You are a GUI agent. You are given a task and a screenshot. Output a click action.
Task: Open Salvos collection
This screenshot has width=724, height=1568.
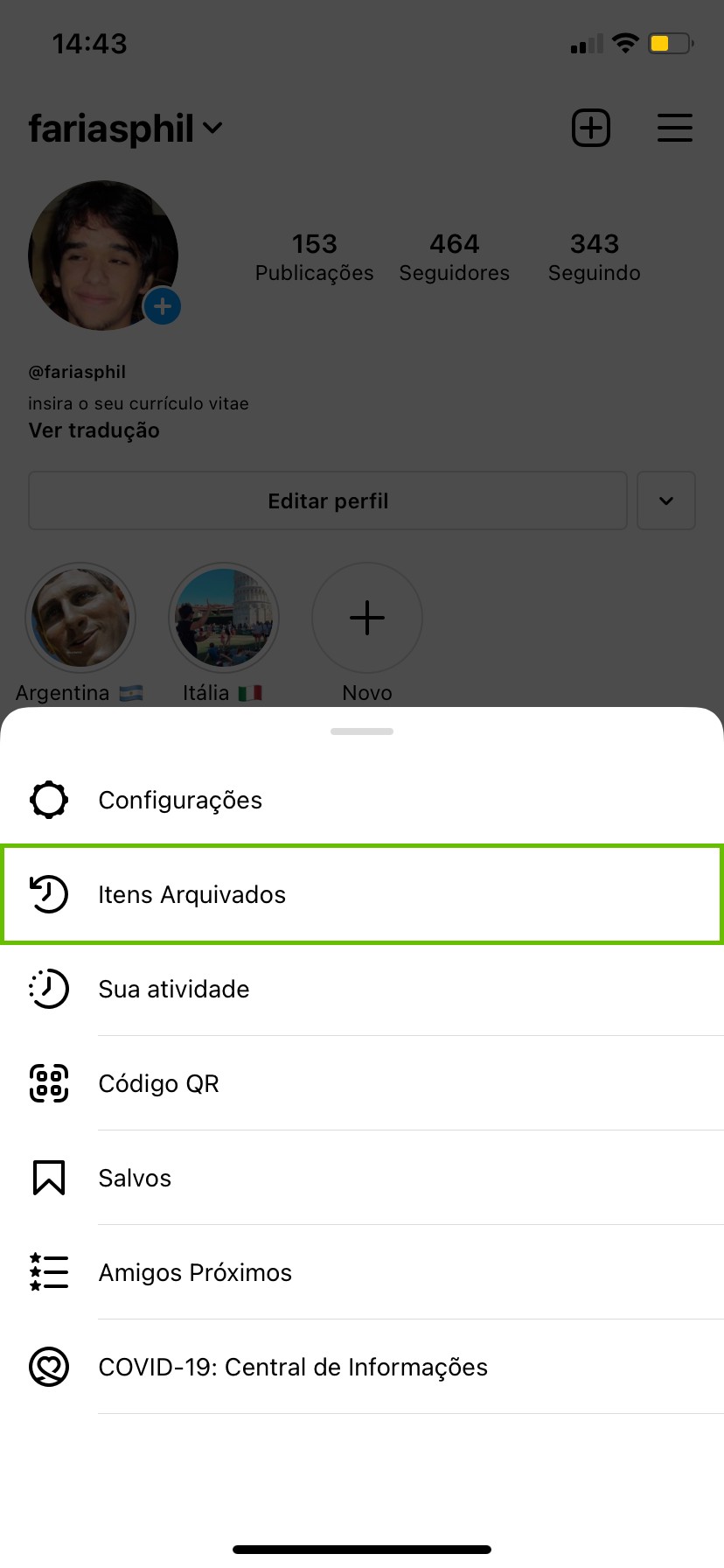[x=135, y=1178]
